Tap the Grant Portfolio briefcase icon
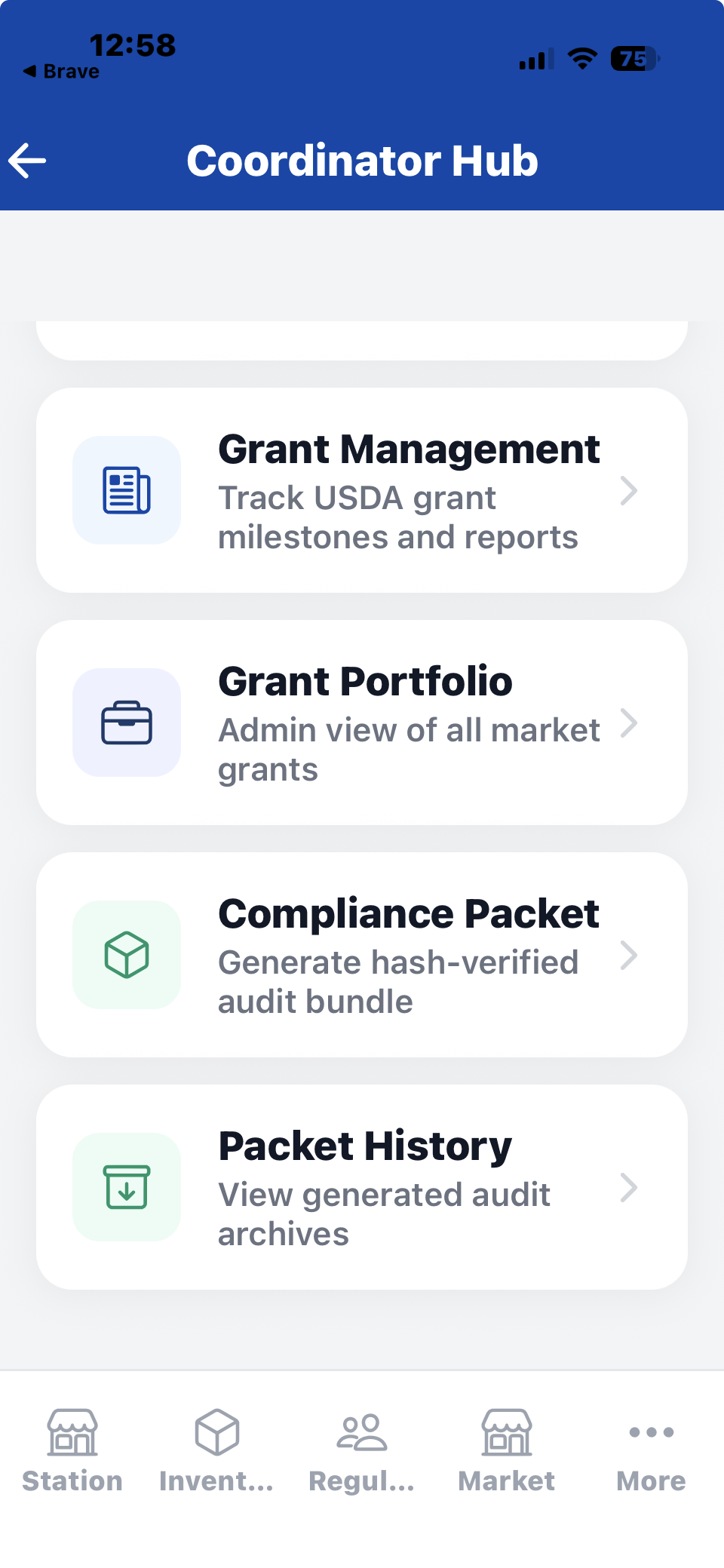Viewport: 724px width, 1568px height. click(126, 722)
